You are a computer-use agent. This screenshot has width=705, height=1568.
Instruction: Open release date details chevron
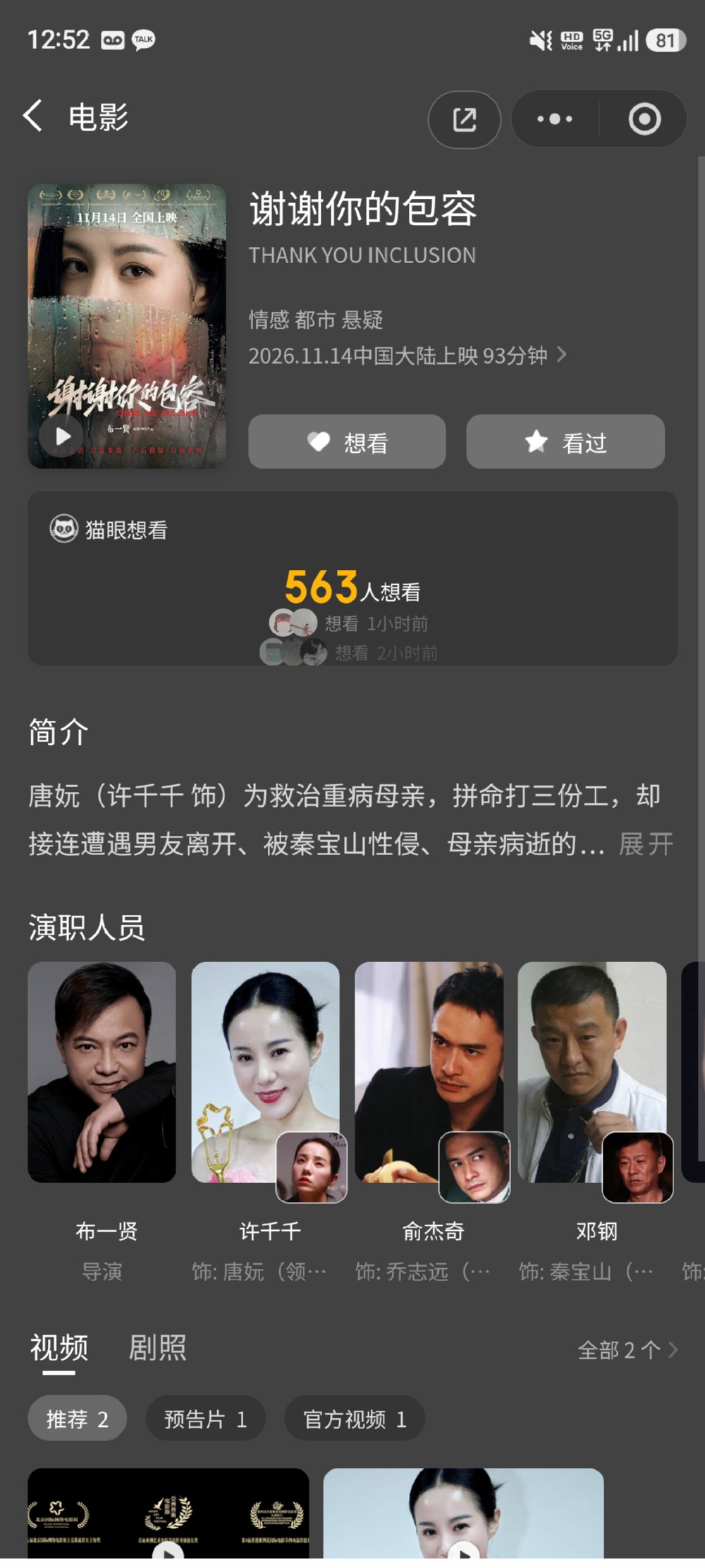coord(562,354)
